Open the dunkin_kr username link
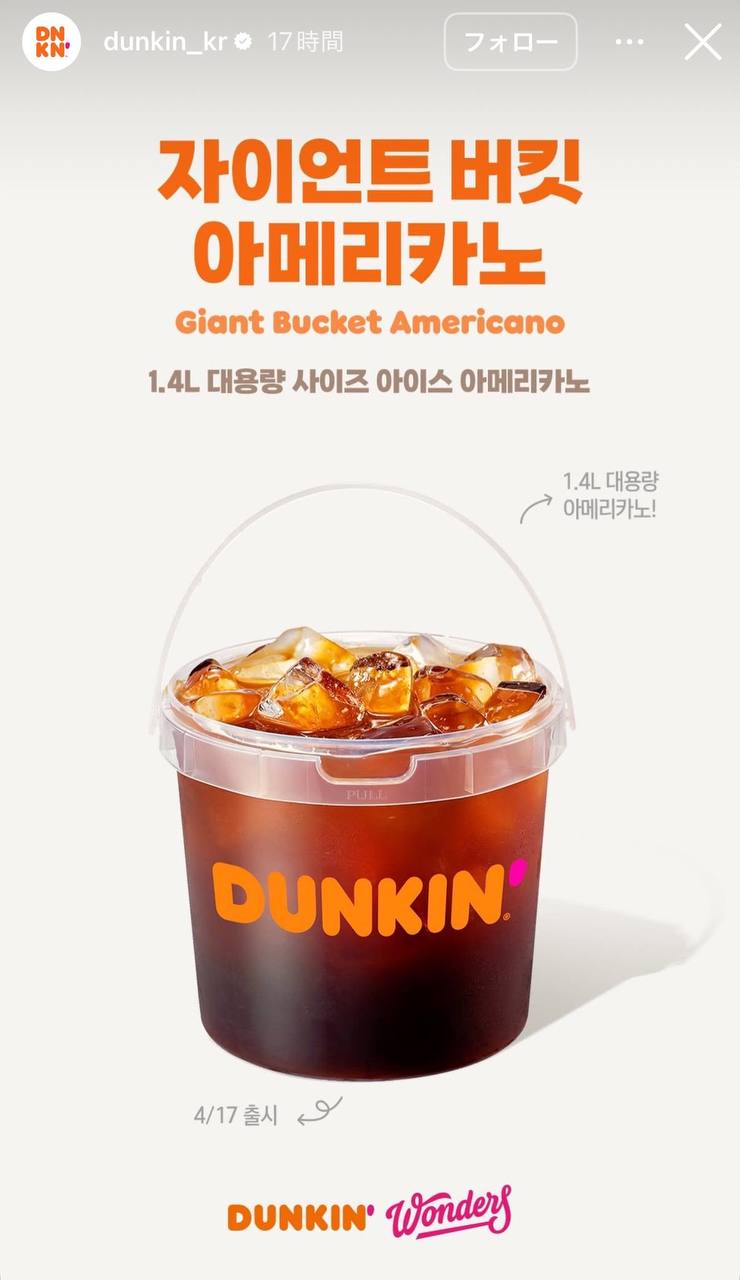Image resolution: width=740 pixels, height=1280 pixels. 165,42
